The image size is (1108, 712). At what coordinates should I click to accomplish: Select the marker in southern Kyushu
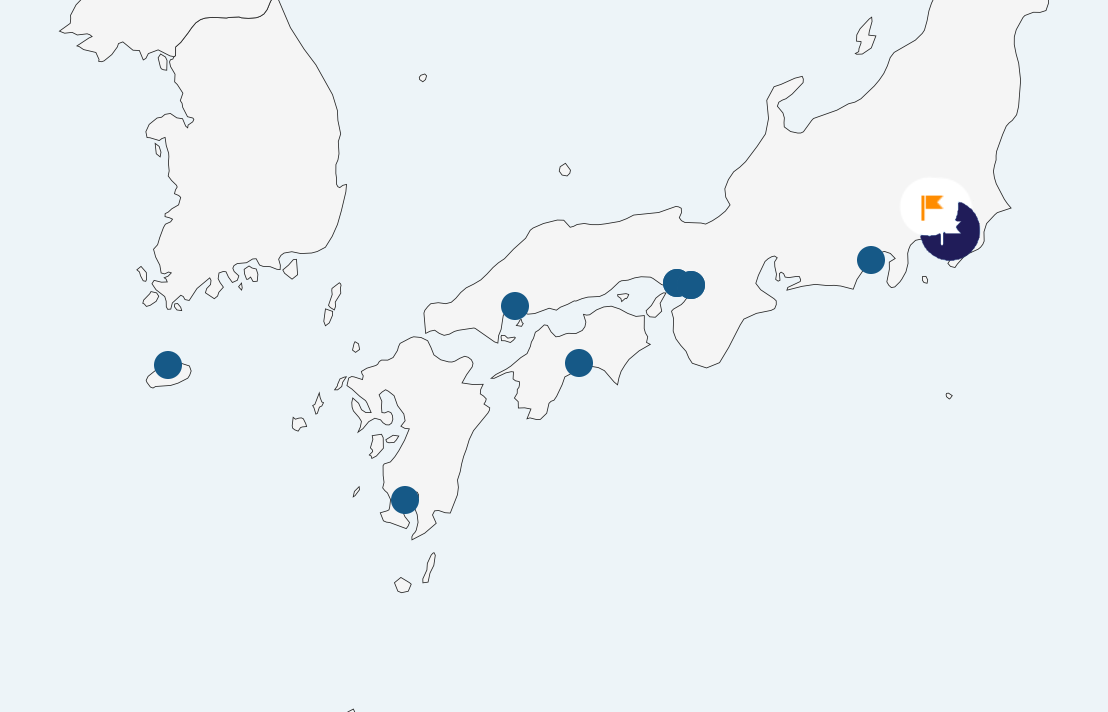404,500
